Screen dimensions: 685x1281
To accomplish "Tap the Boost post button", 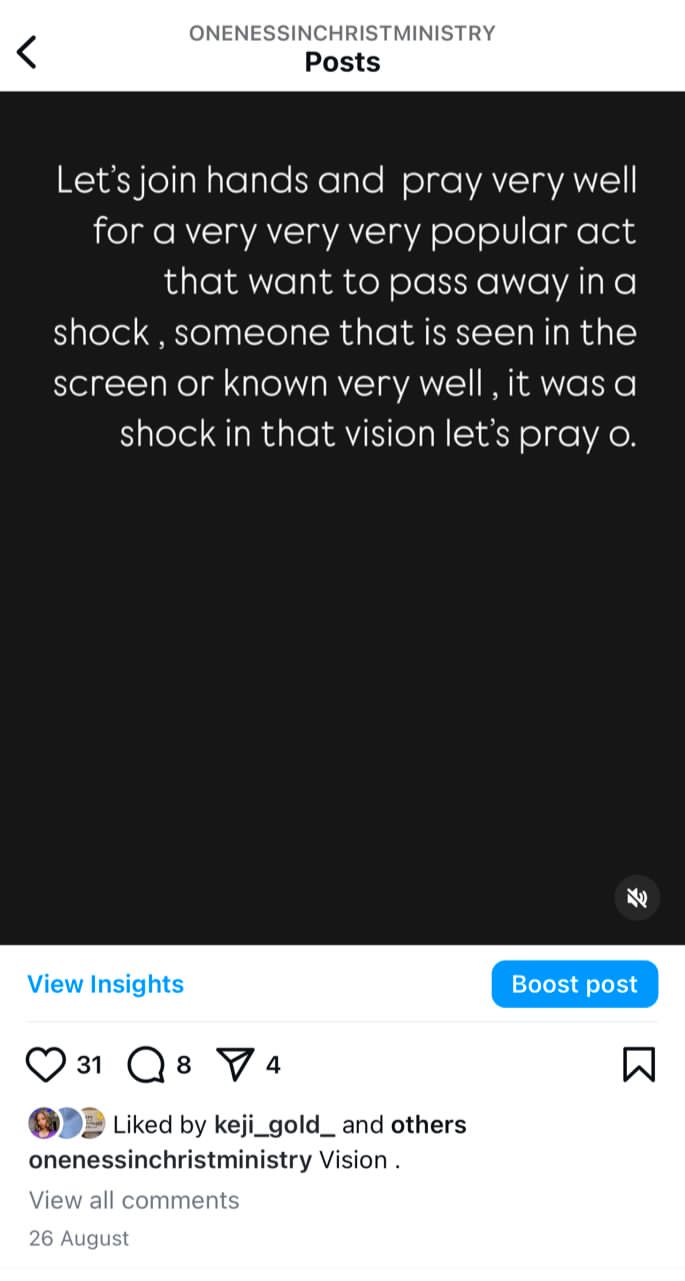I will (574, 984).
